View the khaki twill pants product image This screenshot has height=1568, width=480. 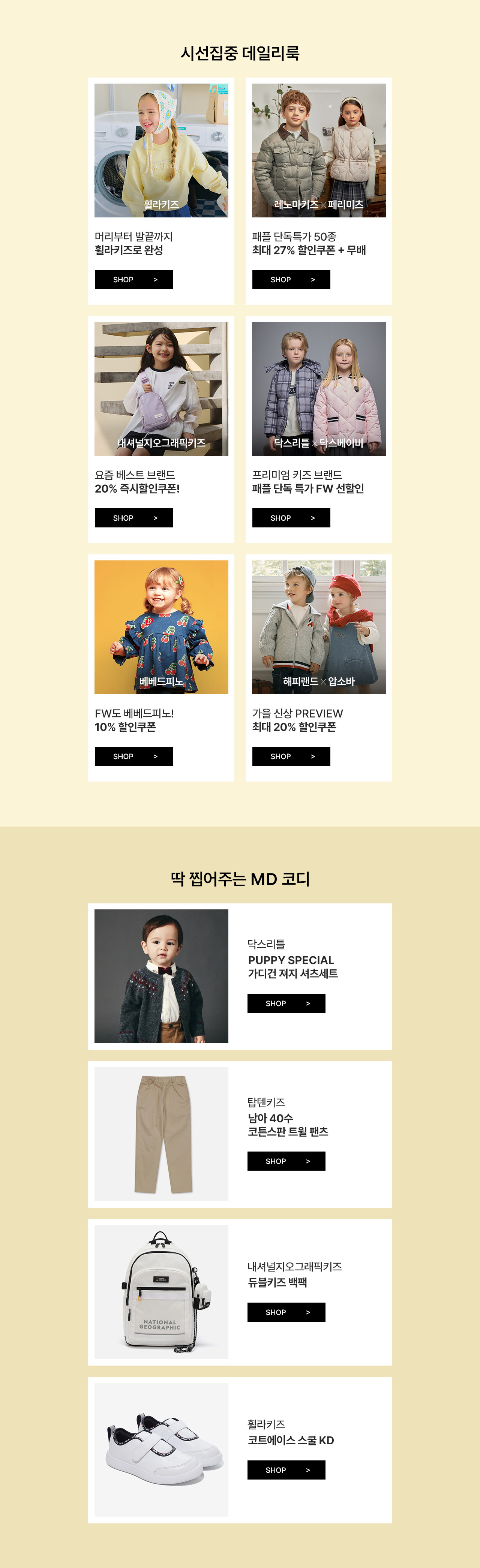click(161, 1134)
